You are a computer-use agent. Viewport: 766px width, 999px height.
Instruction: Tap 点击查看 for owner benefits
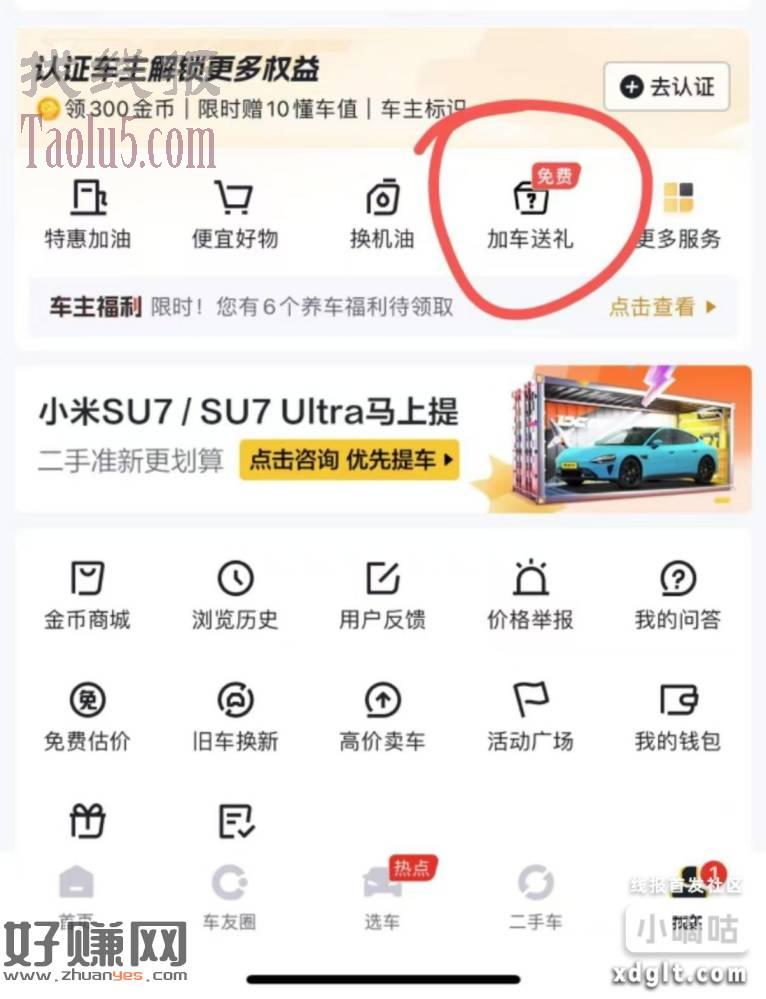click(x=662, y=307)
